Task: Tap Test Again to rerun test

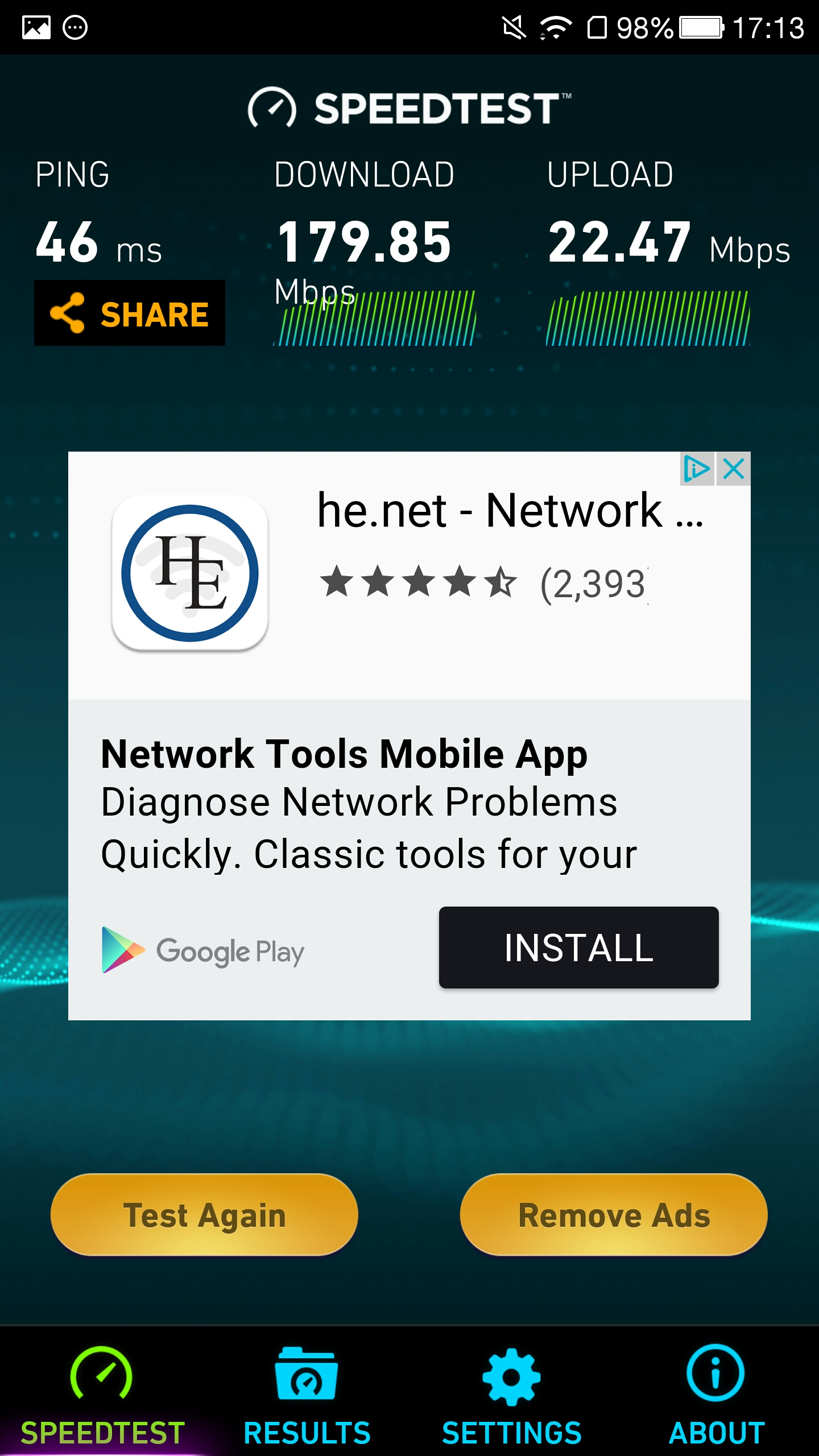Action: [x=204, y=1214]
